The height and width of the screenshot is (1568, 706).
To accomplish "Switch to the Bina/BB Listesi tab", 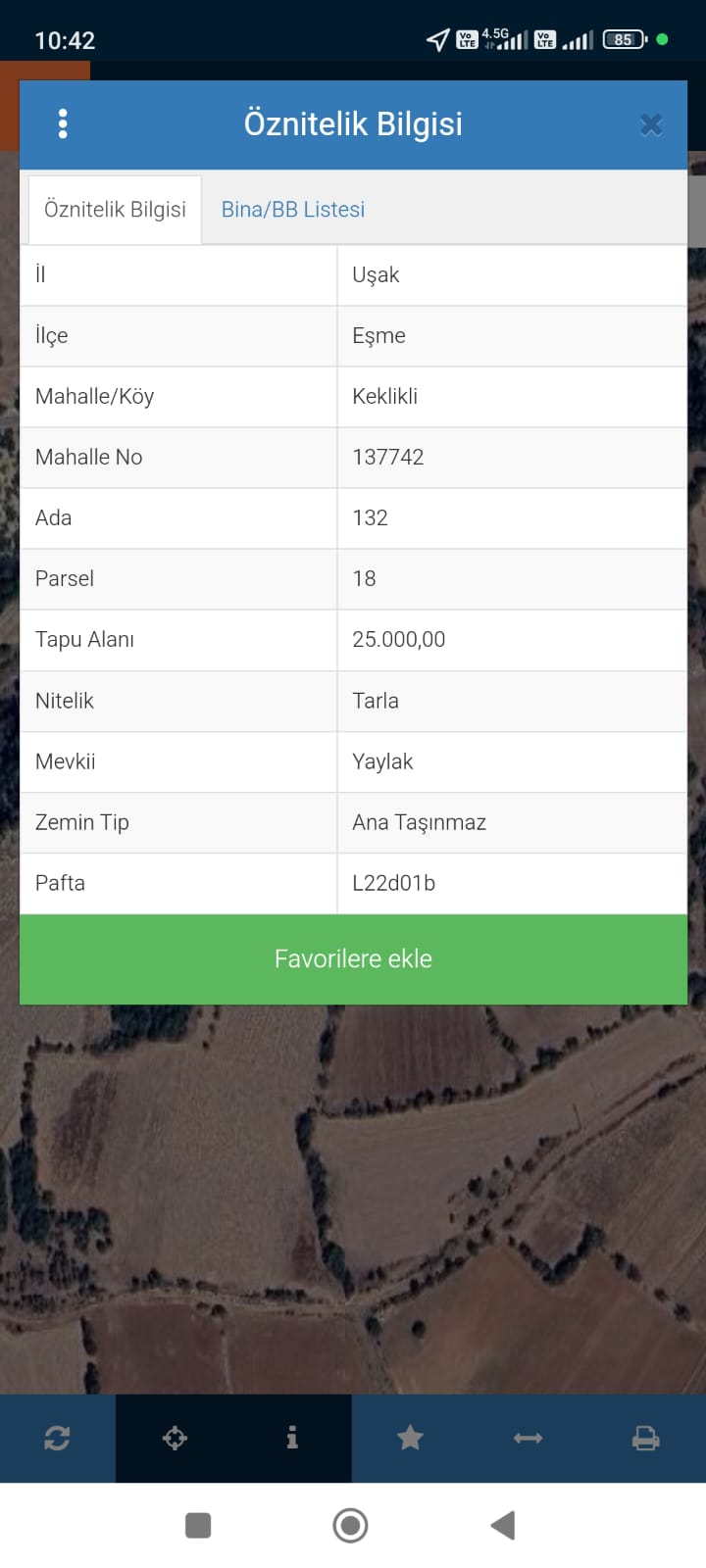I will click(x=293, y=209).
